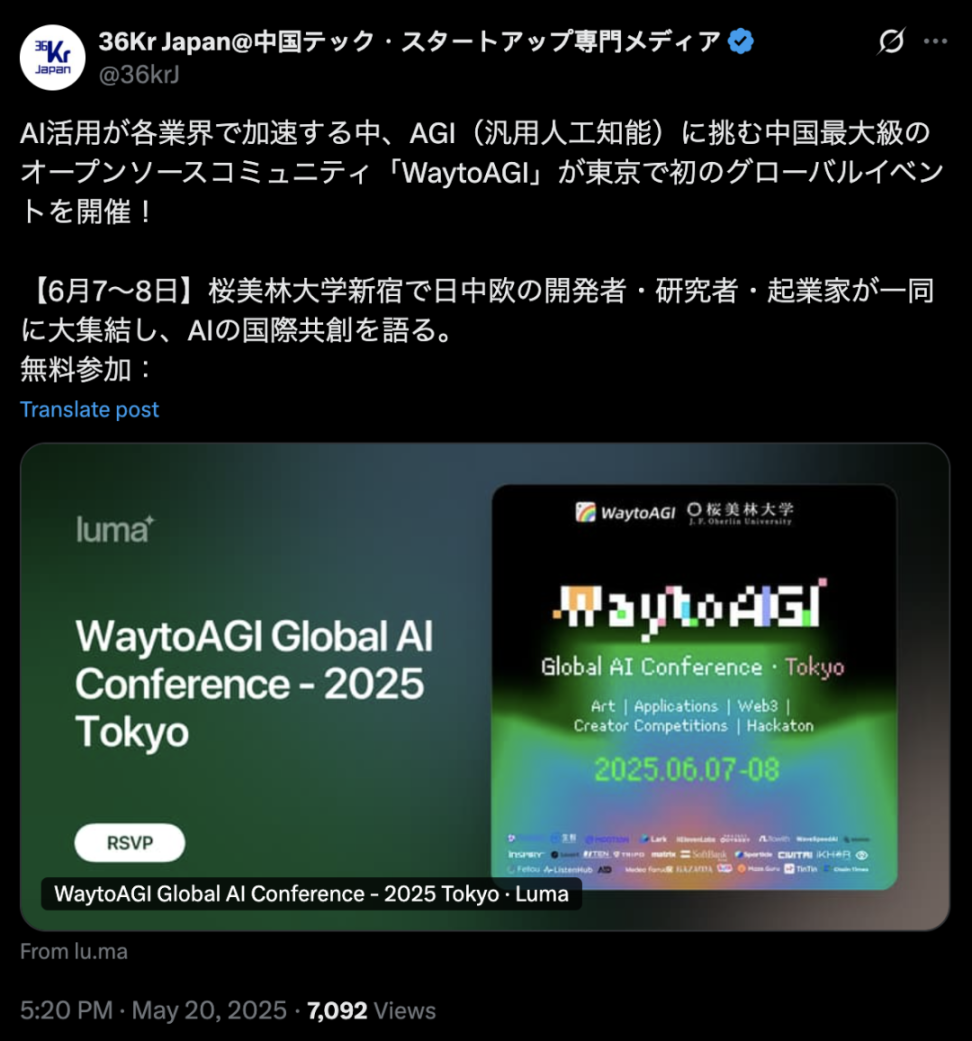Viewport: 972px width, 1041px height.
Task: Open the WaytoAGI Global AI Conference Luma card
Action: point(485,686)
